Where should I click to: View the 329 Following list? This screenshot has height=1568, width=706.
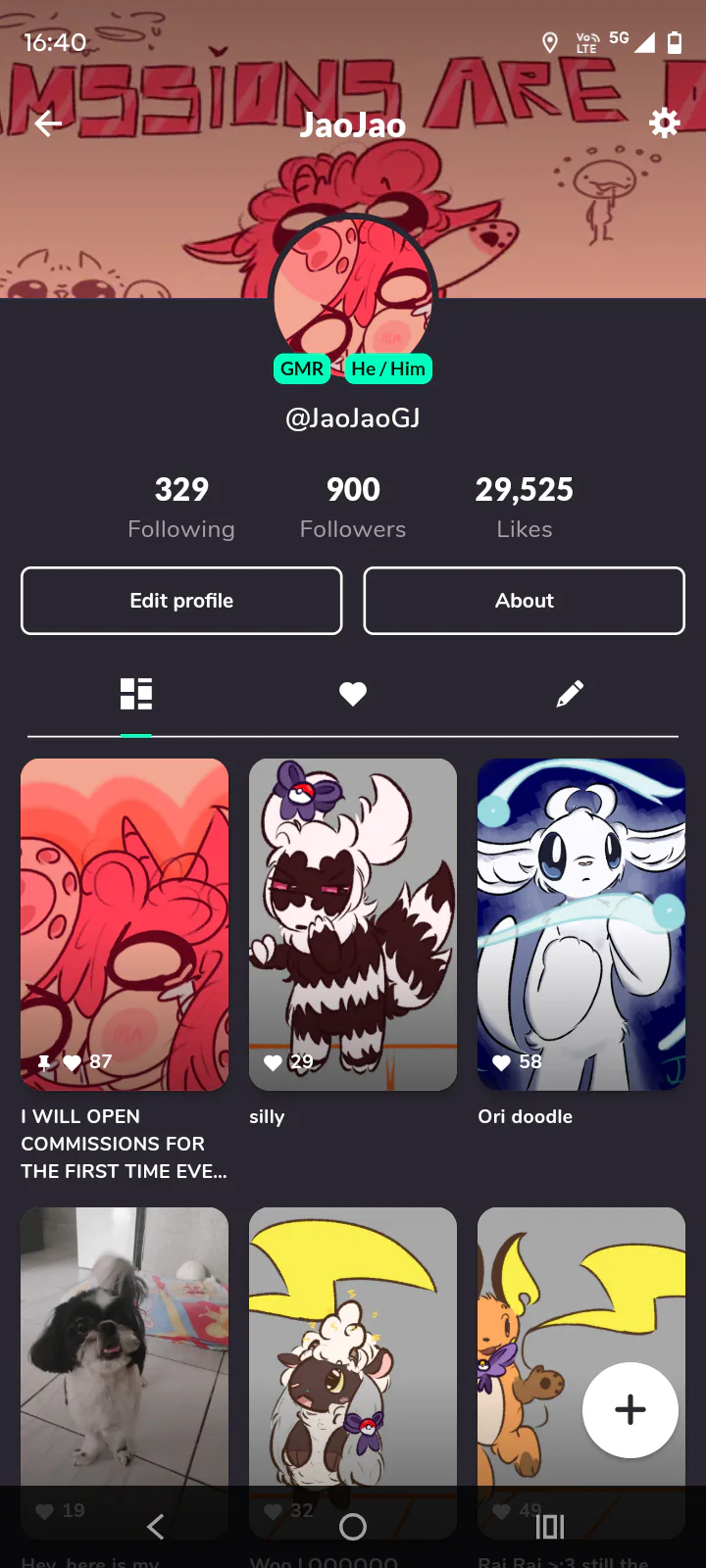181,507
